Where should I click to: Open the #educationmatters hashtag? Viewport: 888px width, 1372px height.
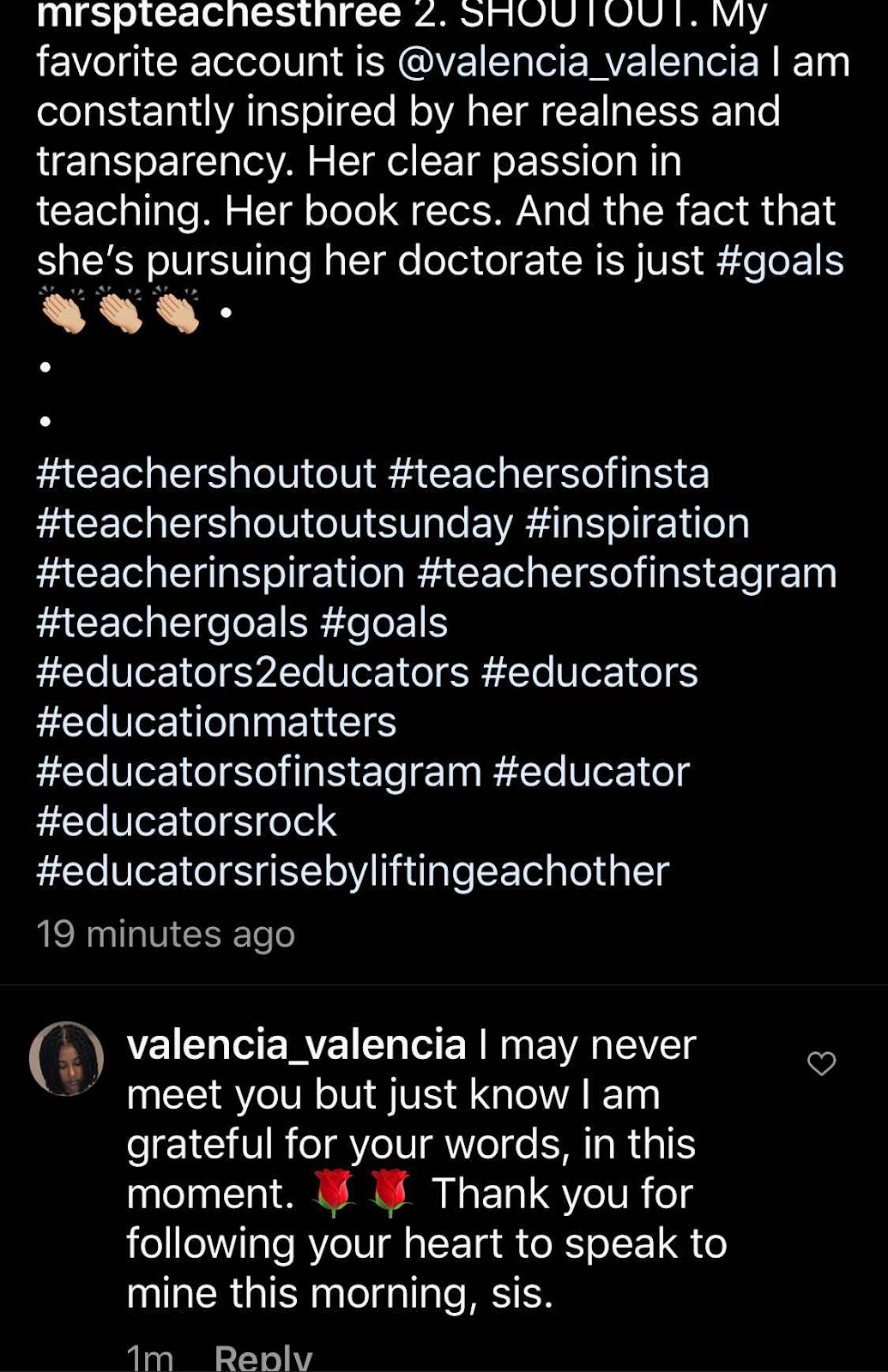pyautogui.click(x=216, y=722)
